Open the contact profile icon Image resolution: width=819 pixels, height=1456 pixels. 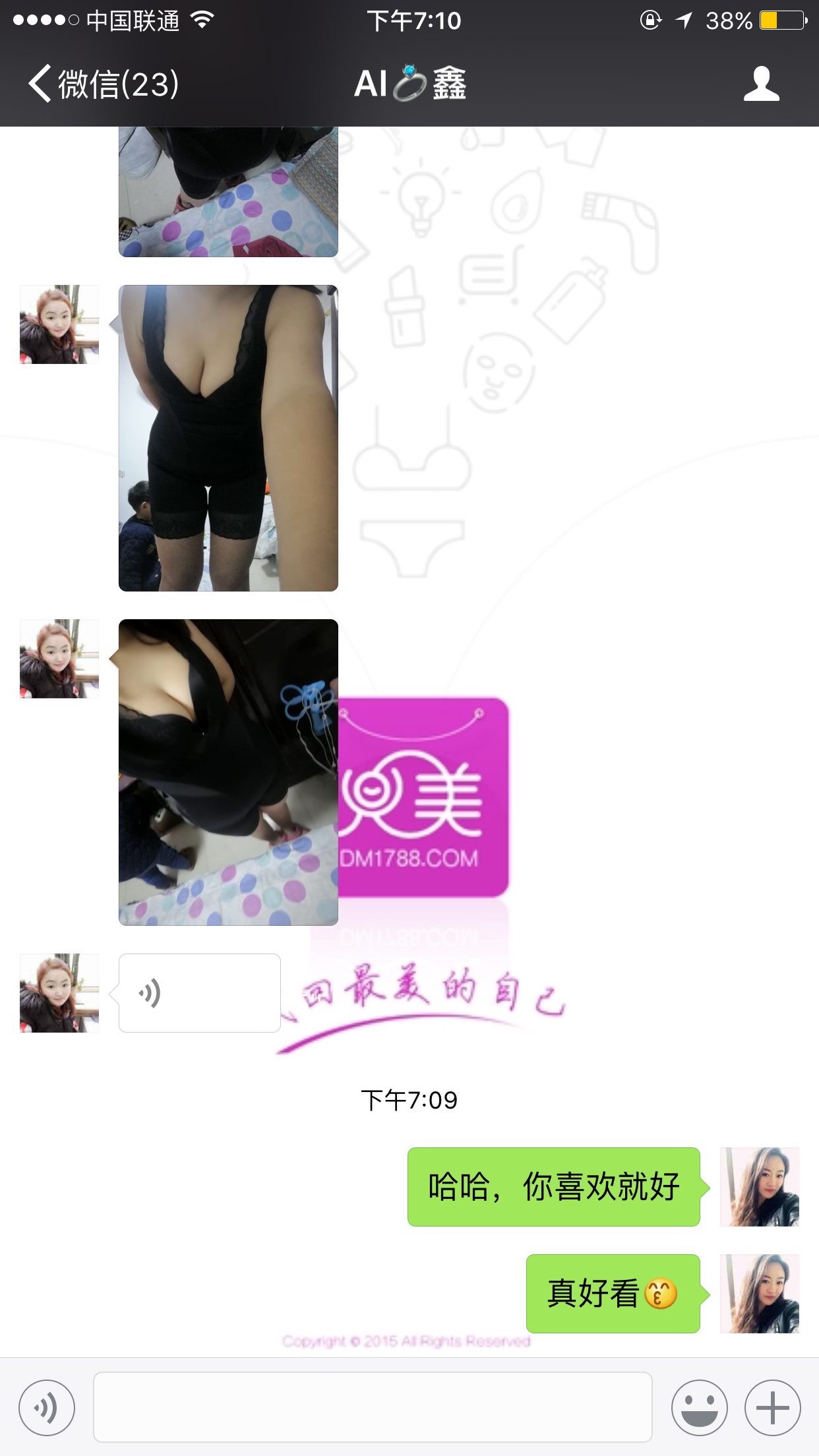pyautogui.click(x=761, y=84)
